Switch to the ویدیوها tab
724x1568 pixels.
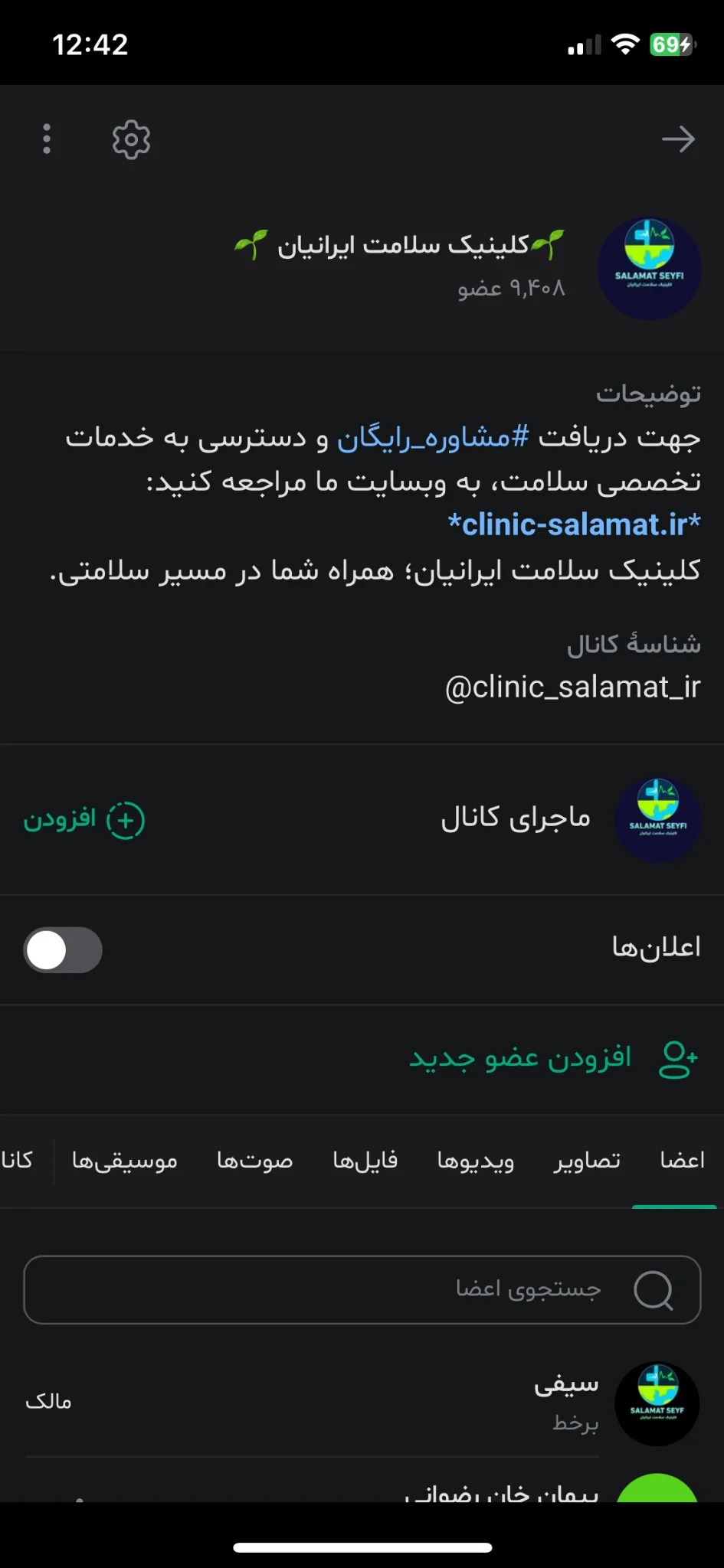click(475, 1161)
